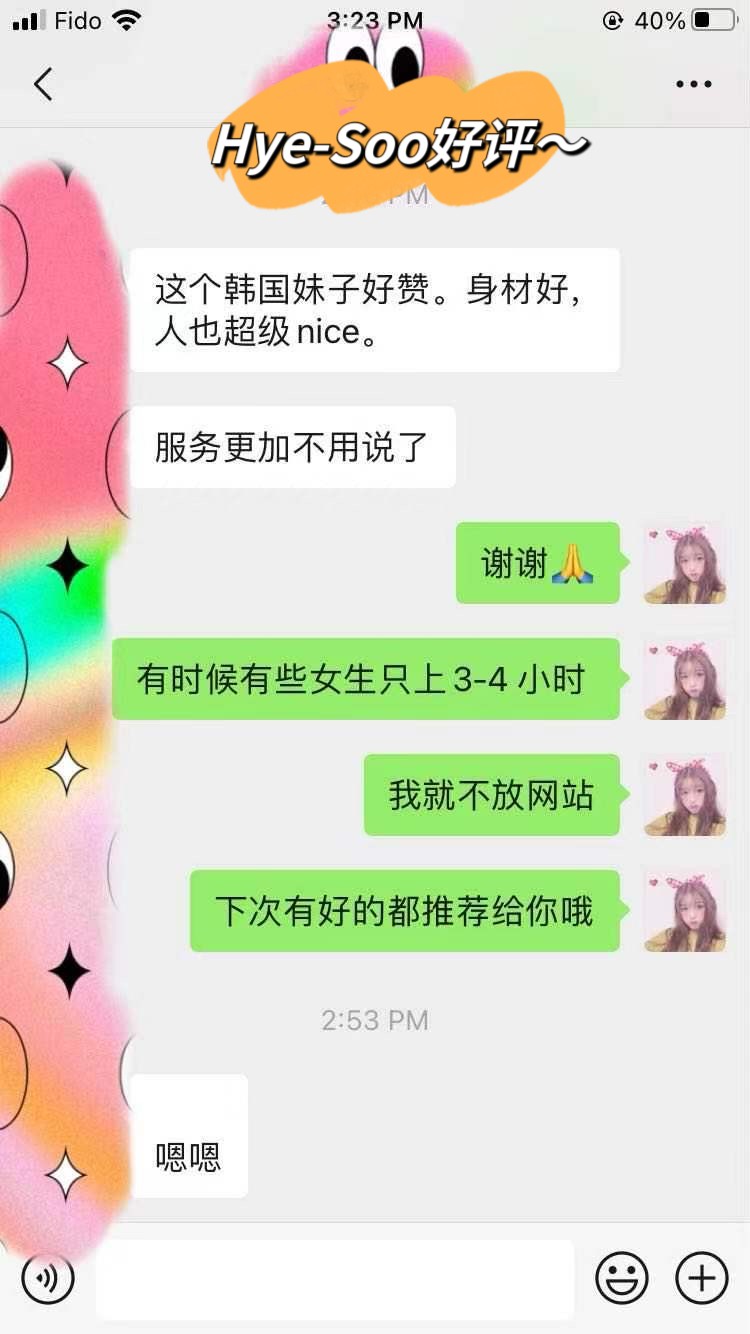Open sender avatar beside the 谢谢 message

[x=685, y=563]
